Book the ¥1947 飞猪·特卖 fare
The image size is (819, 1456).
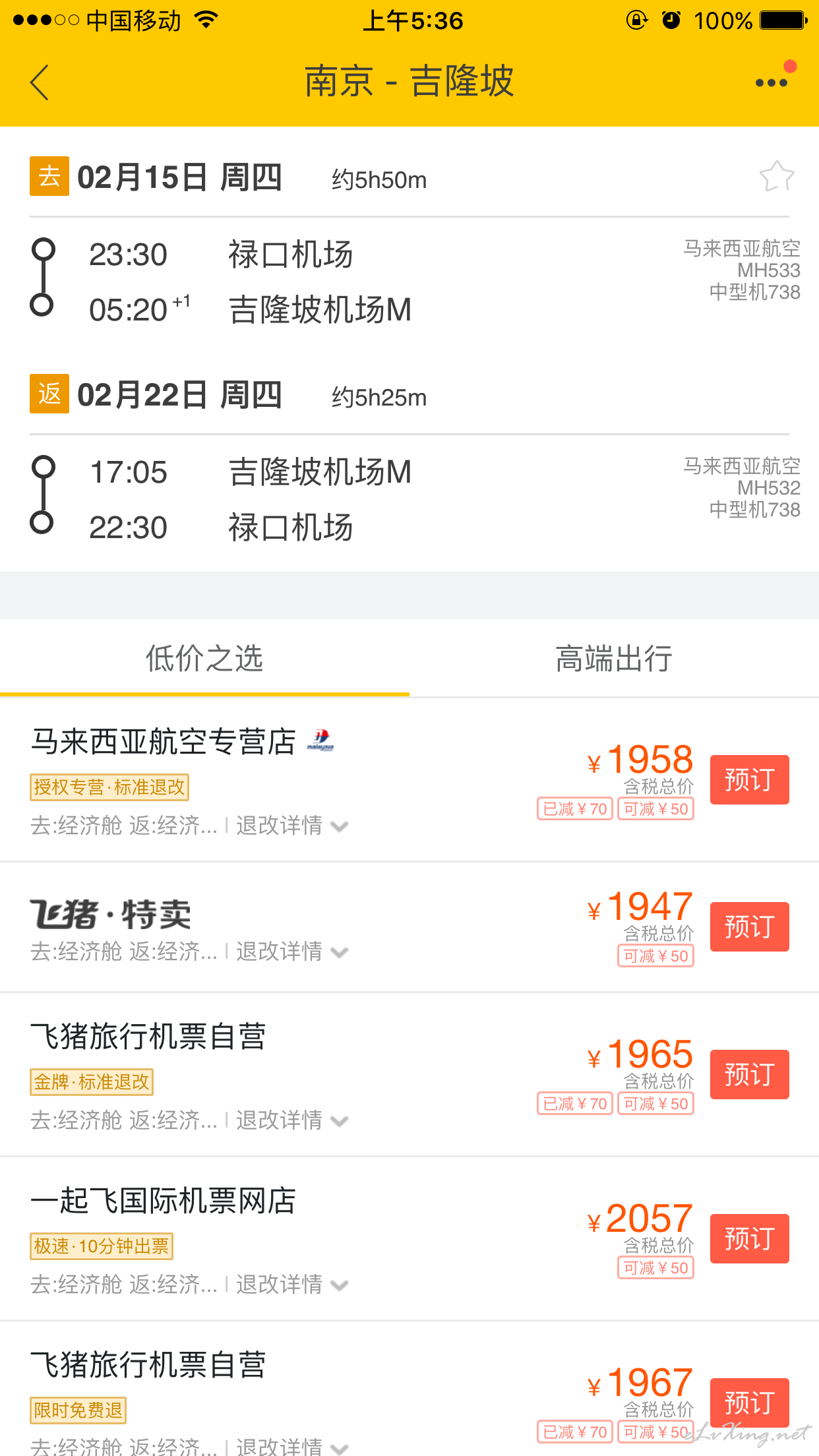(x=749, y=926)
